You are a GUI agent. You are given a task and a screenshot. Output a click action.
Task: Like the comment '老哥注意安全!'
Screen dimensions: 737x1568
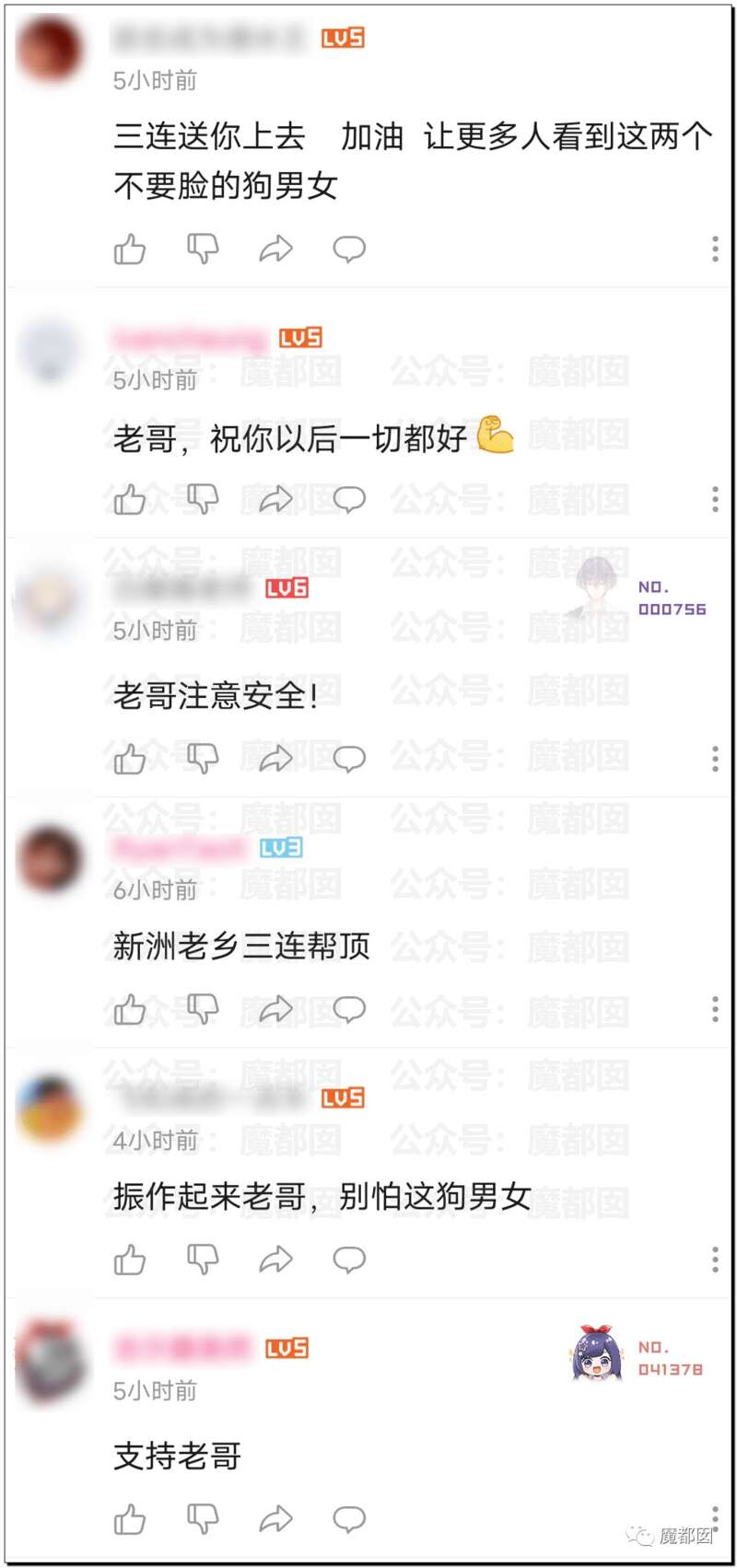point(130,759)
